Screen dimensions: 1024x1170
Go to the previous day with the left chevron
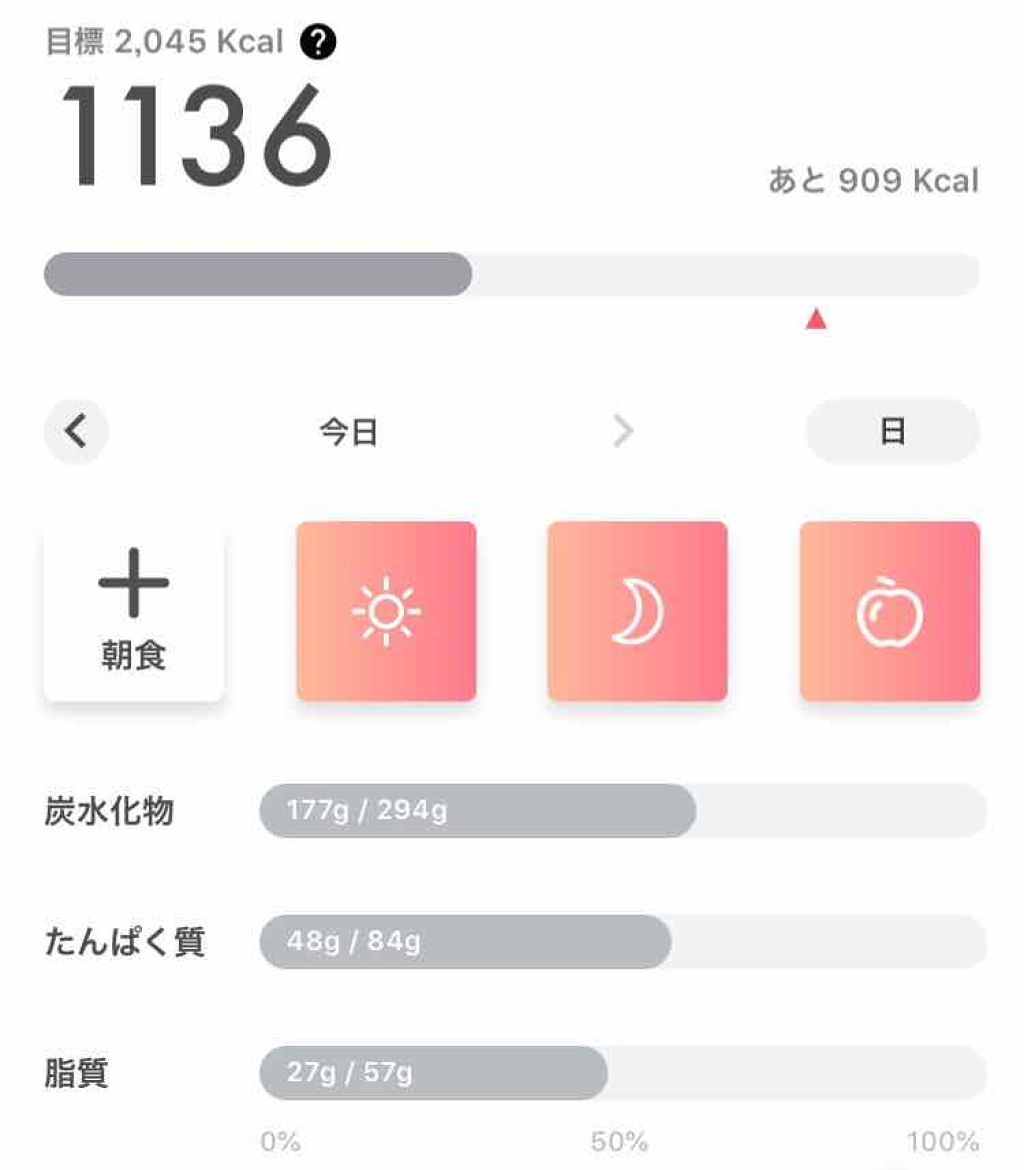point(76,431)
